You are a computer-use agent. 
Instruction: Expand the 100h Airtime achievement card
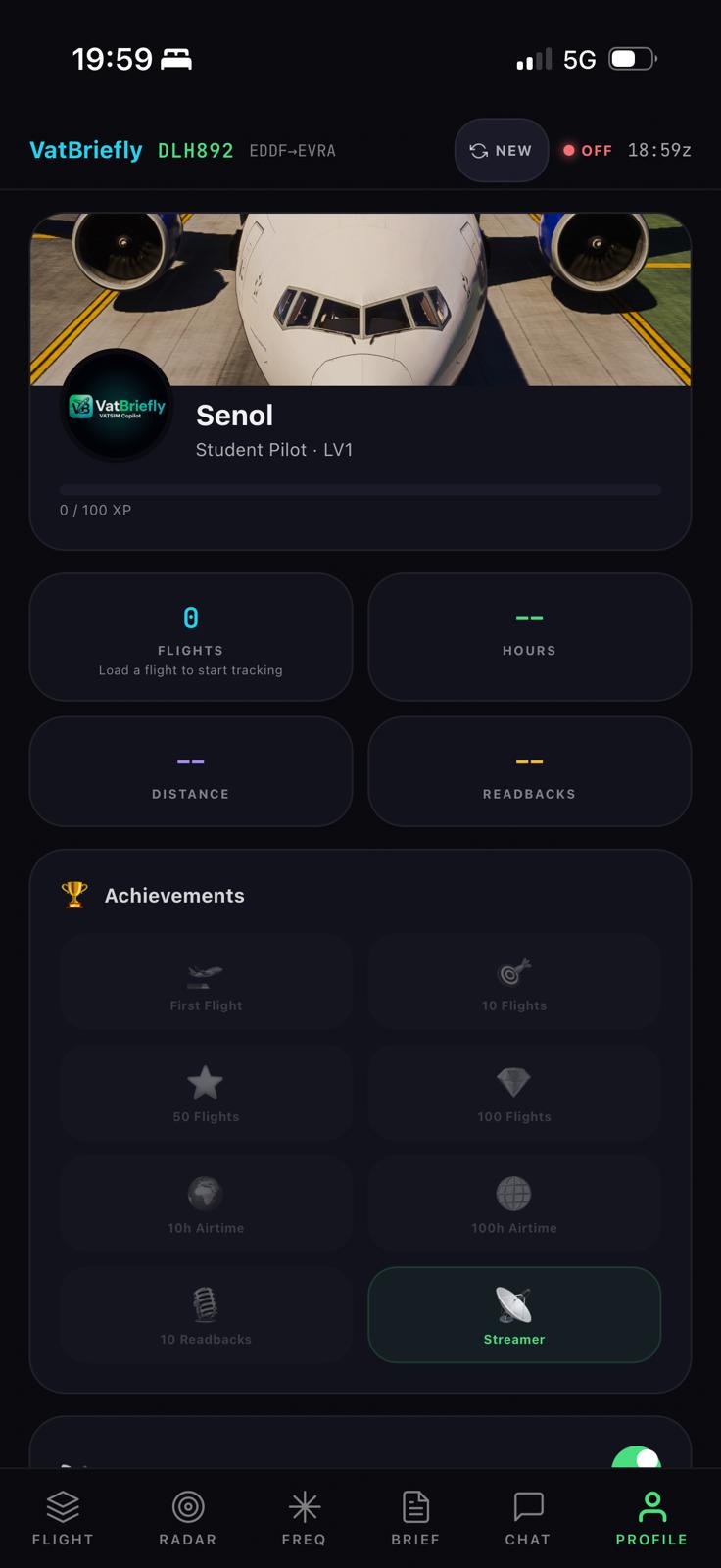(513, 1202)
